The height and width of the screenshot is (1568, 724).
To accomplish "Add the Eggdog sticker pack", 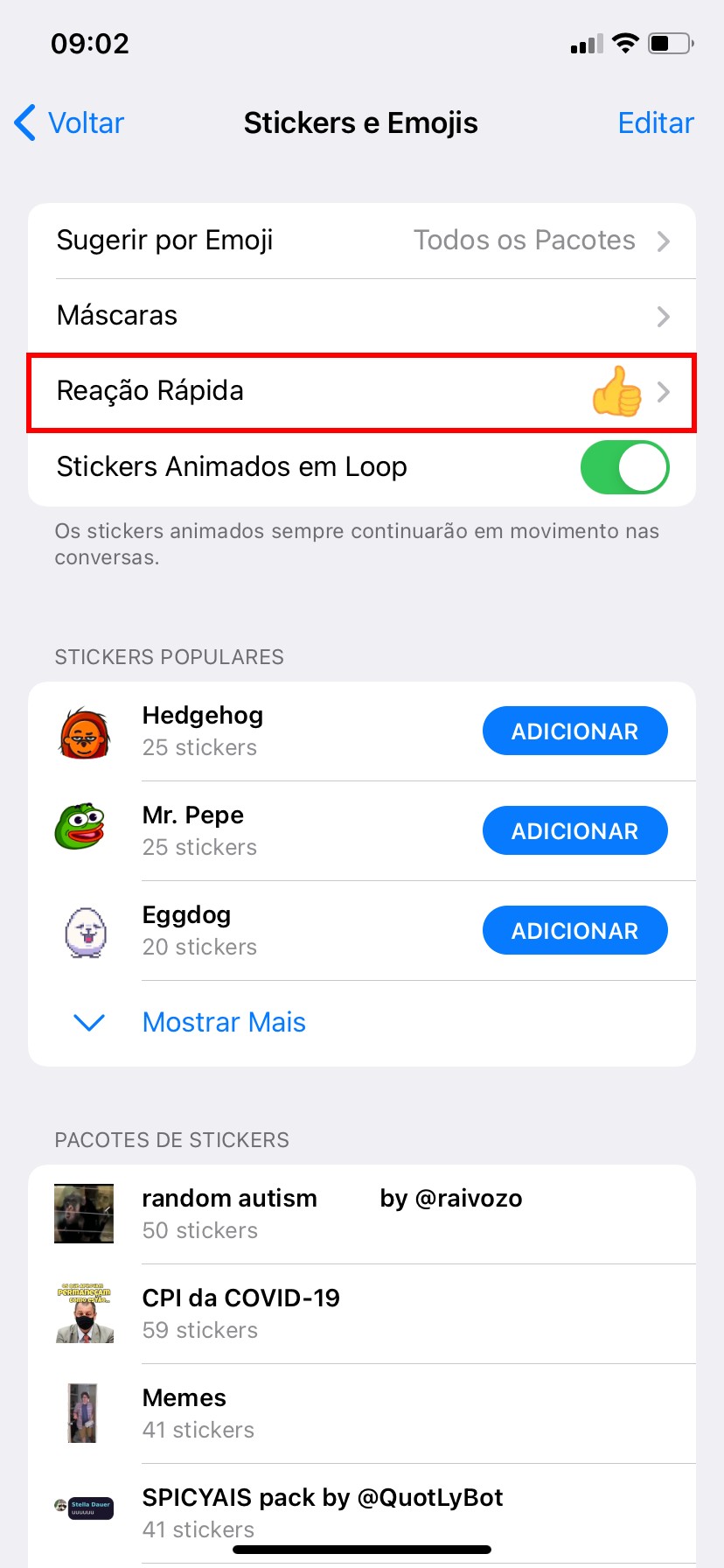I will (x=574, y=931).
